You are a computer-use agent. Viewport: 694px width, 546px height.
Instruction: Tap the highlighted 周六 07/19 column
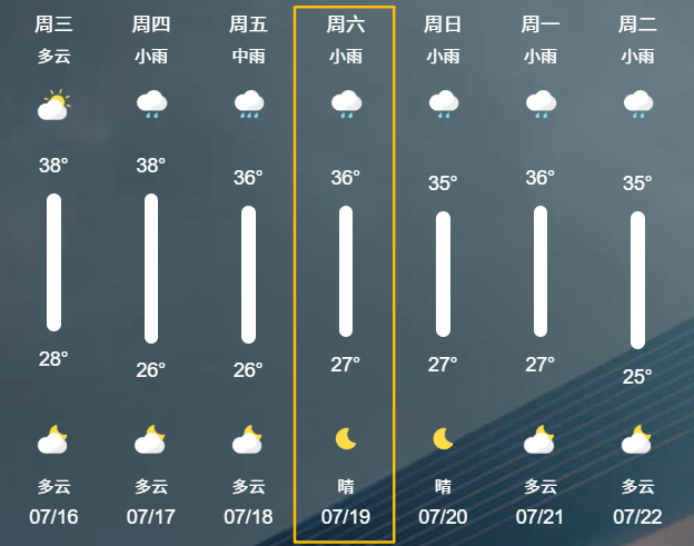345,270
